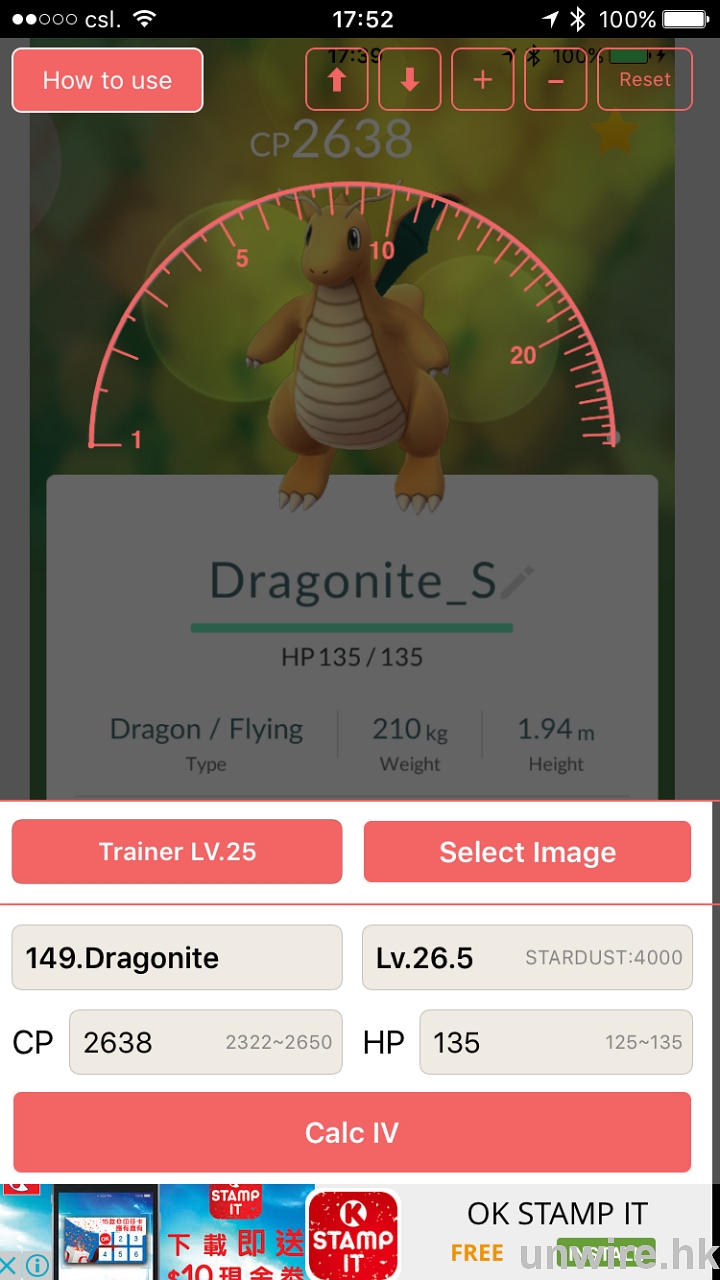Change the Trainer LV.25 setting

(x=177, y=852)
